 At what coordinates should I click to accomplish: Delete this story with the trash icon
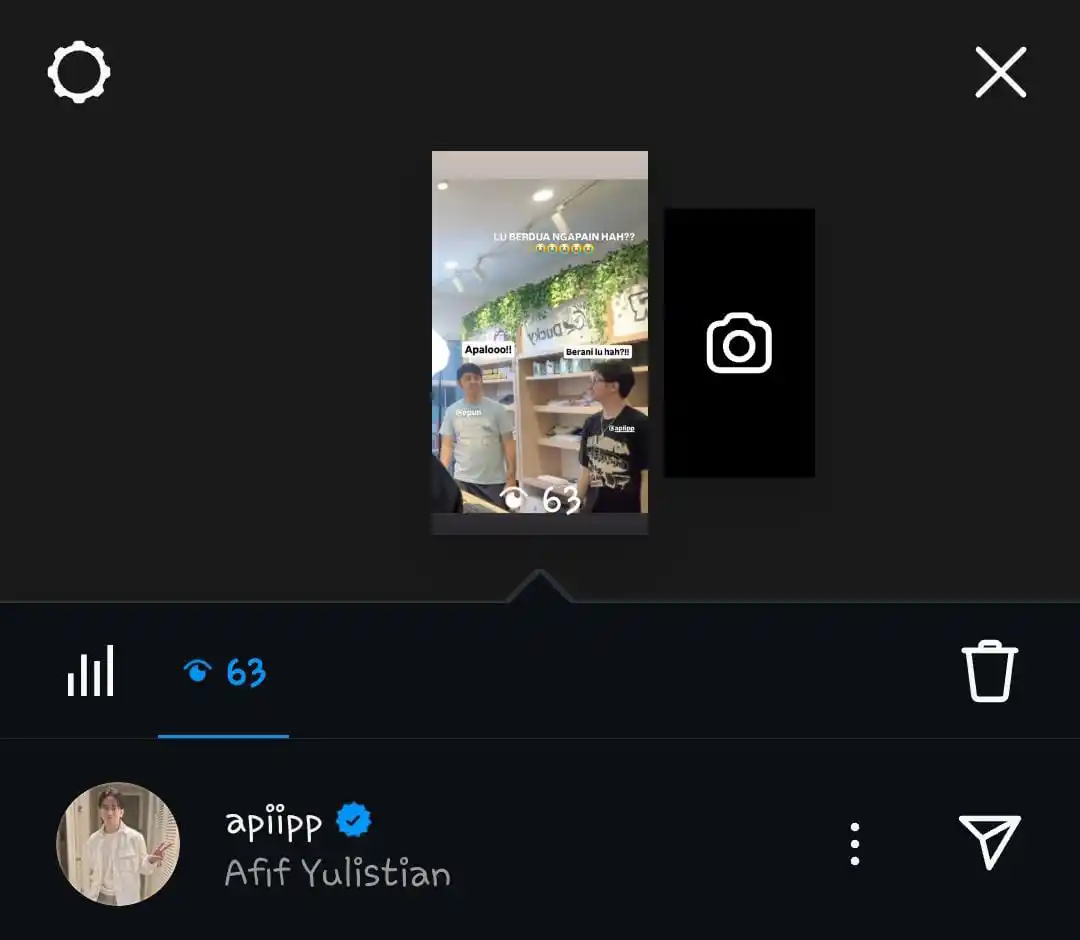click(x=989, y=671)
